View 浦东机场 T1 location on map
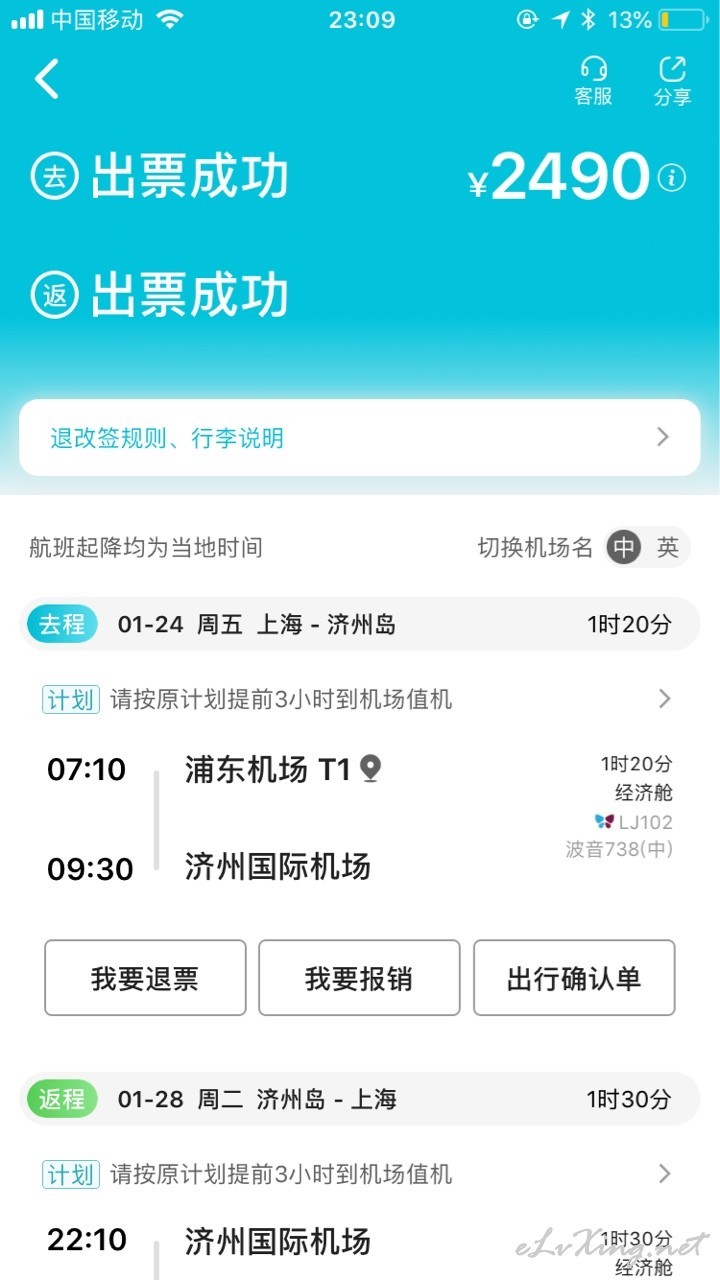This screenshot has height=1280, width=720. tap(371, 769)
